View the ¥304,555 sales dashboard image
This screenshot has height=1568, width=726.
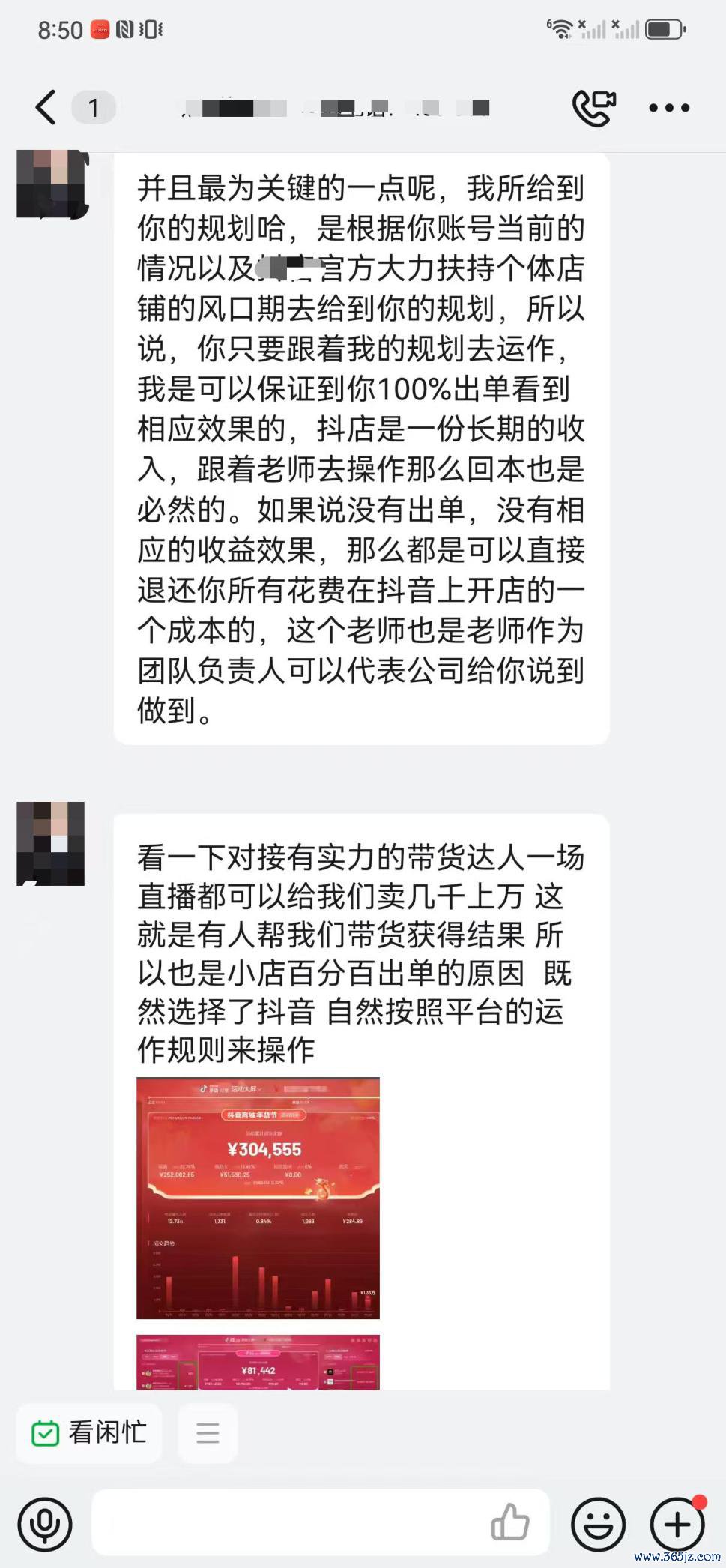258,1198
